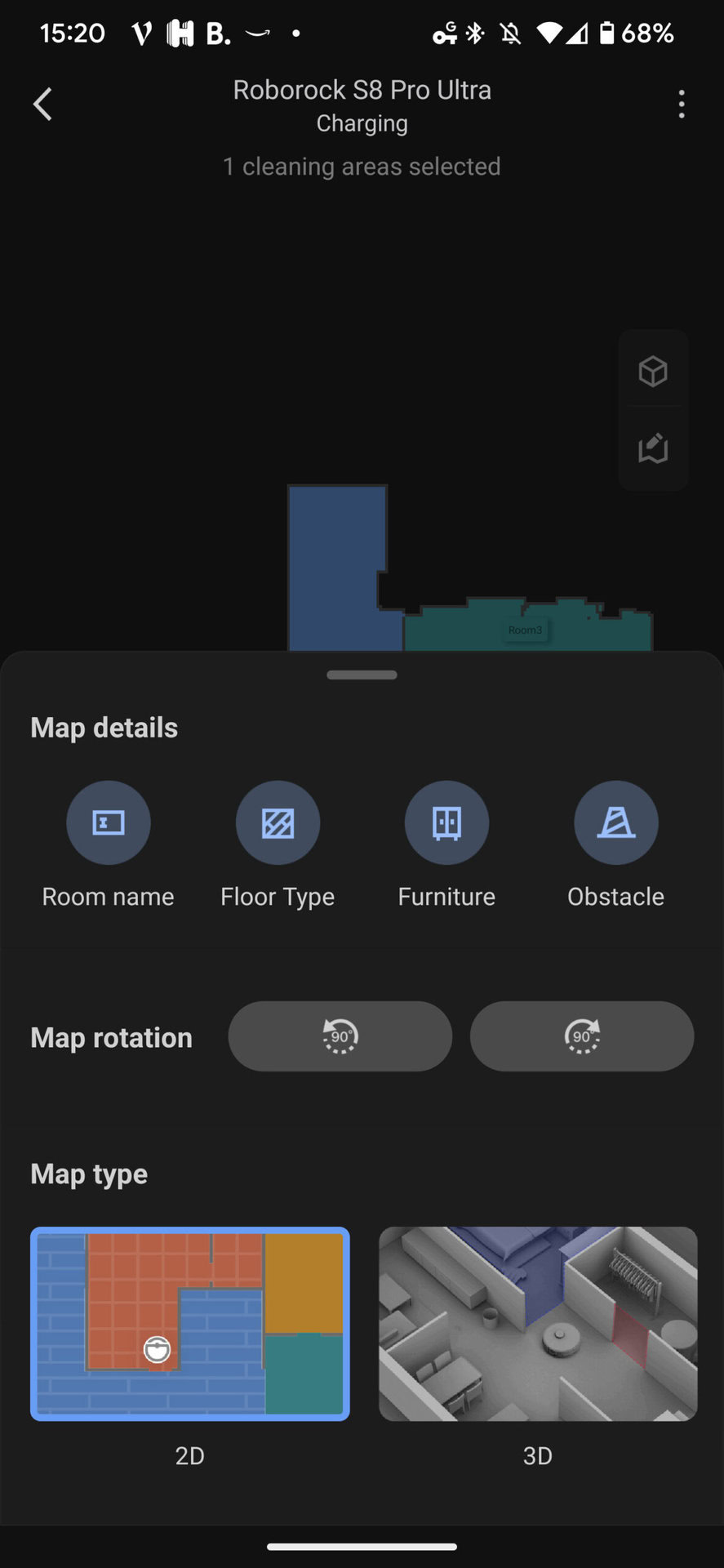Open Floor Type options
The image size is (724, 1568).
[278, 822]
